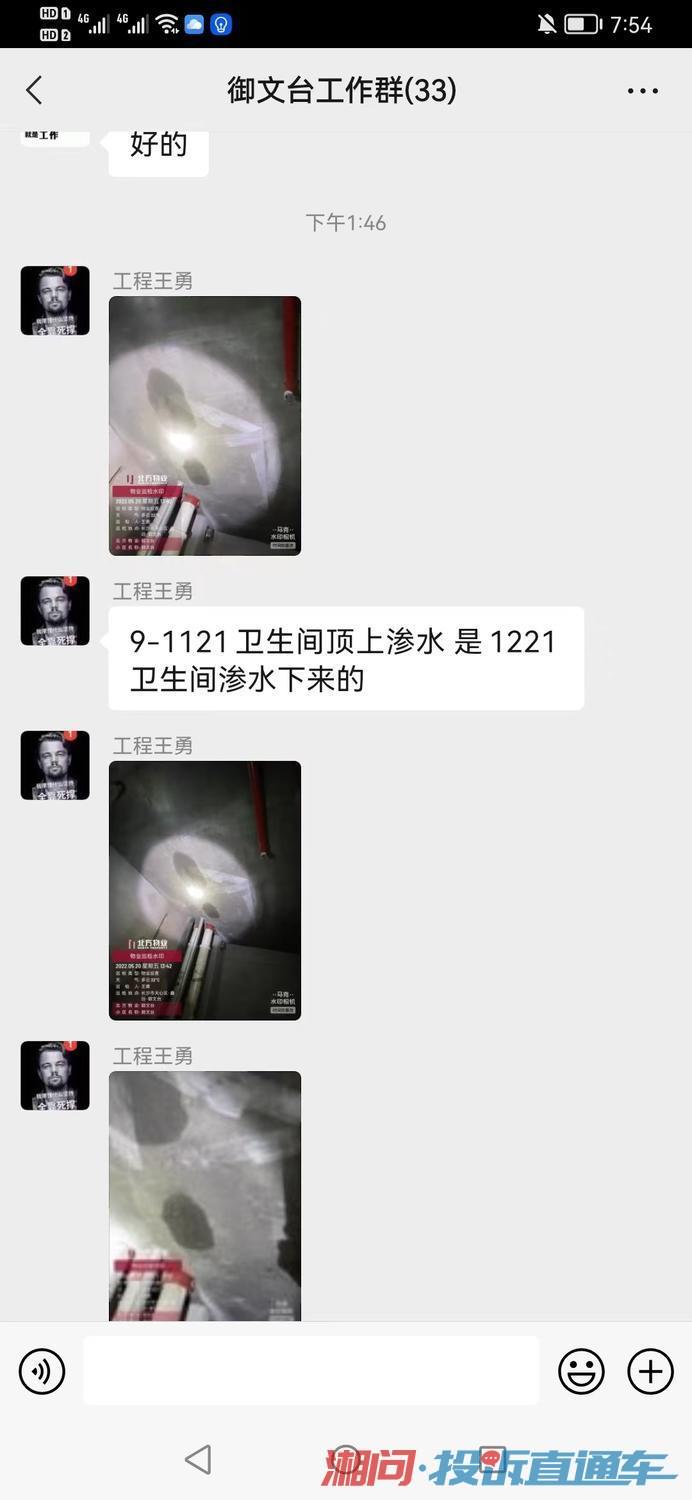Open the emoji picker

581,1371
